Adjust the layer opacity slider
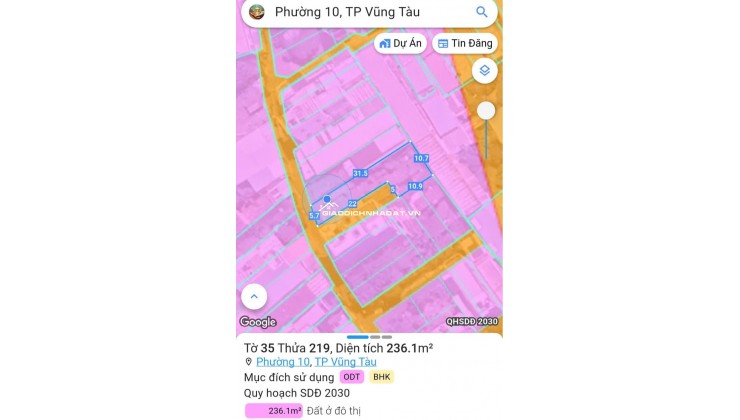 [x=486, y=111]
